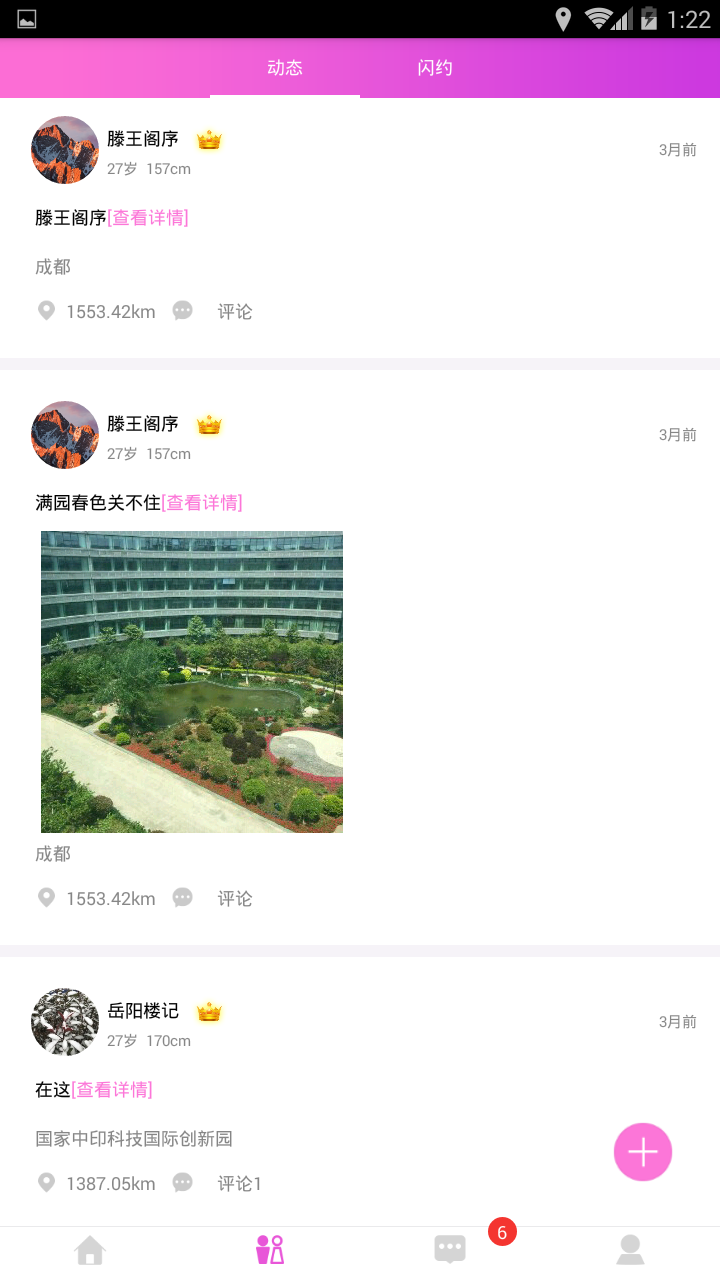The image size is (720, 1280).
Task: View details of the 在这 post
Action: tap(112, 1089)
